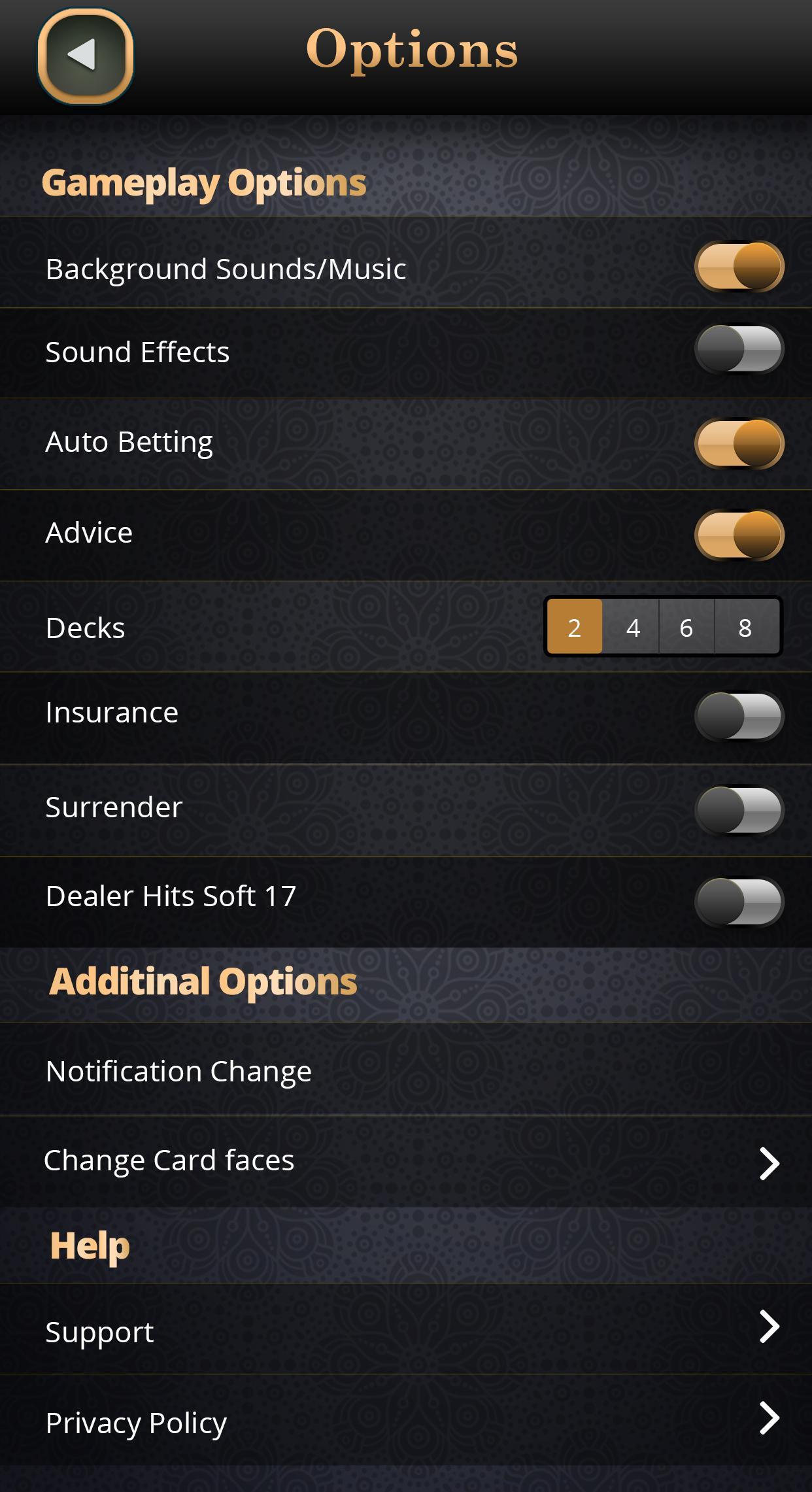Switch off the Advice toggle

coord(739,535)
